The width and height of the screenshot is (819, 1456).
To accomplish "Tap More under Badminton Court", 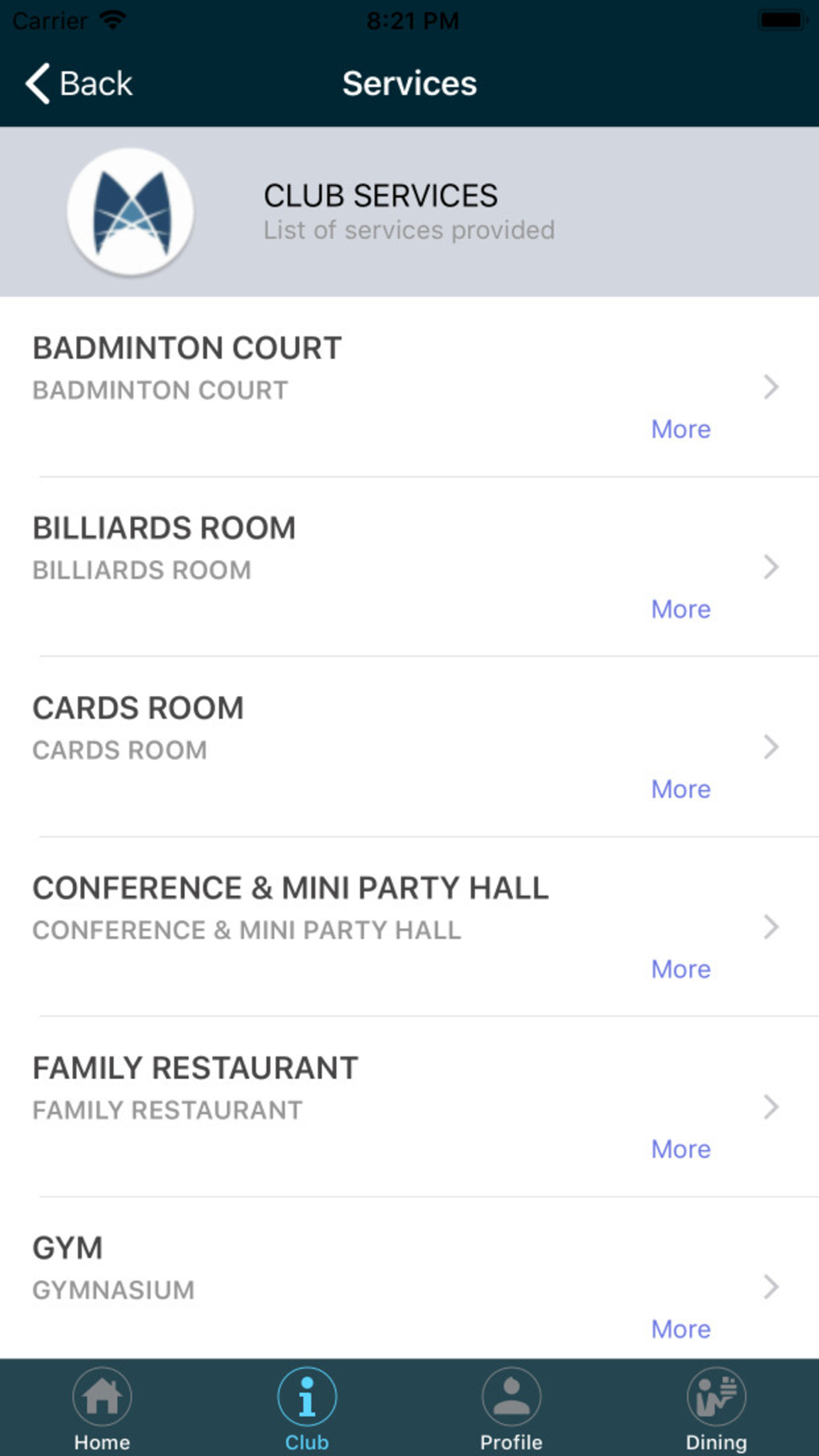I will pyautogui.click(x=681, y=429).
